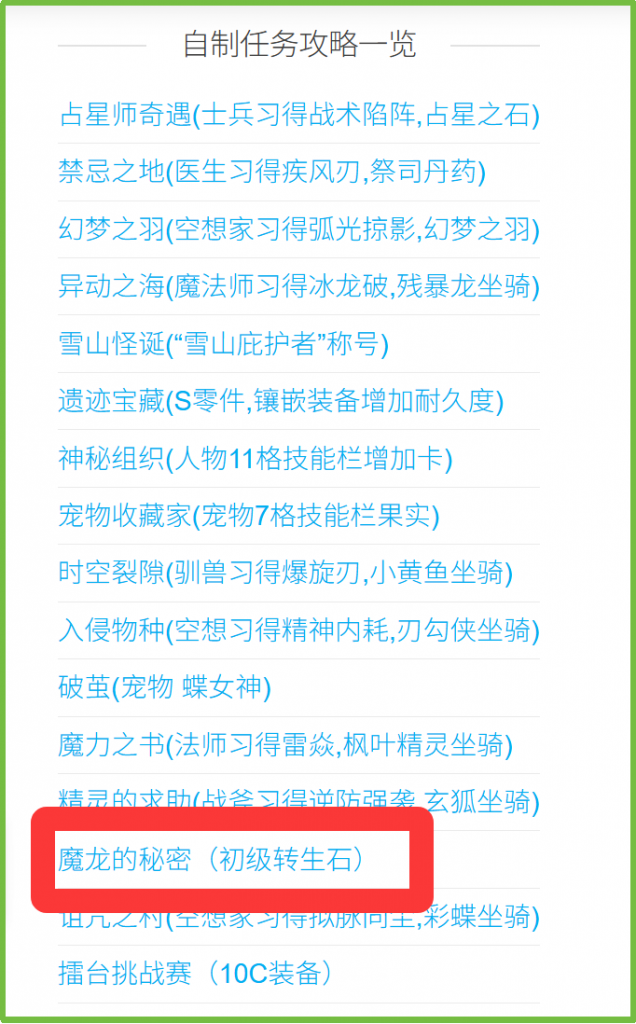Open the 禁忌之地 guide link
The image size is (636, 1024).
point(272,172)
